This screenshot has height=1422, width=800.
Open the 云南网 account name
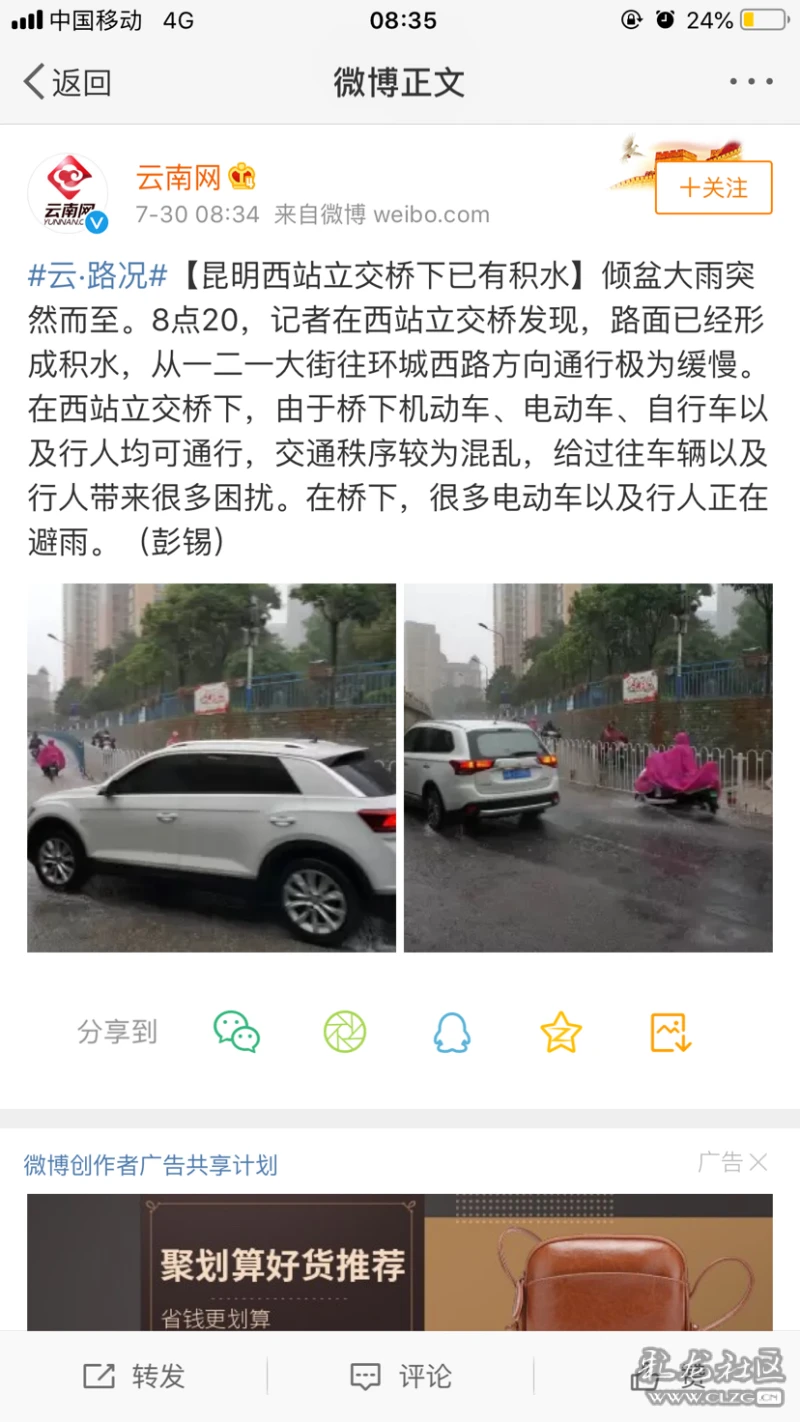(178, 177)
